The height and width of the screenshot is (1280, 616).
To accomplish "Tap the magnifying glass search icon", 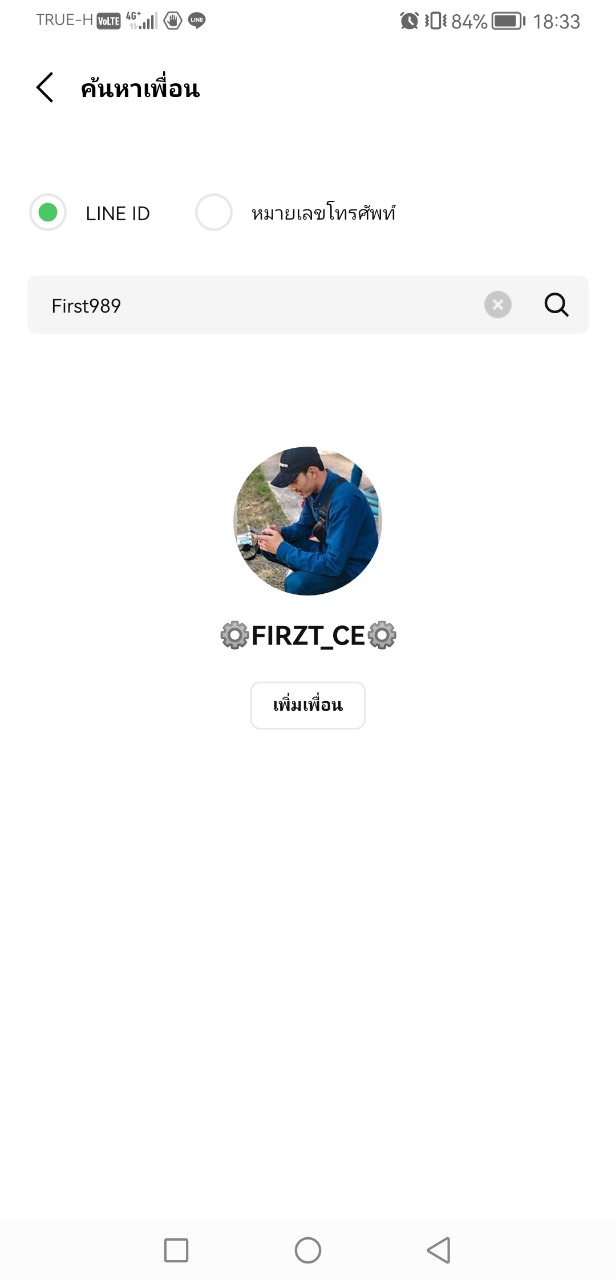I will tap(557, 305).
